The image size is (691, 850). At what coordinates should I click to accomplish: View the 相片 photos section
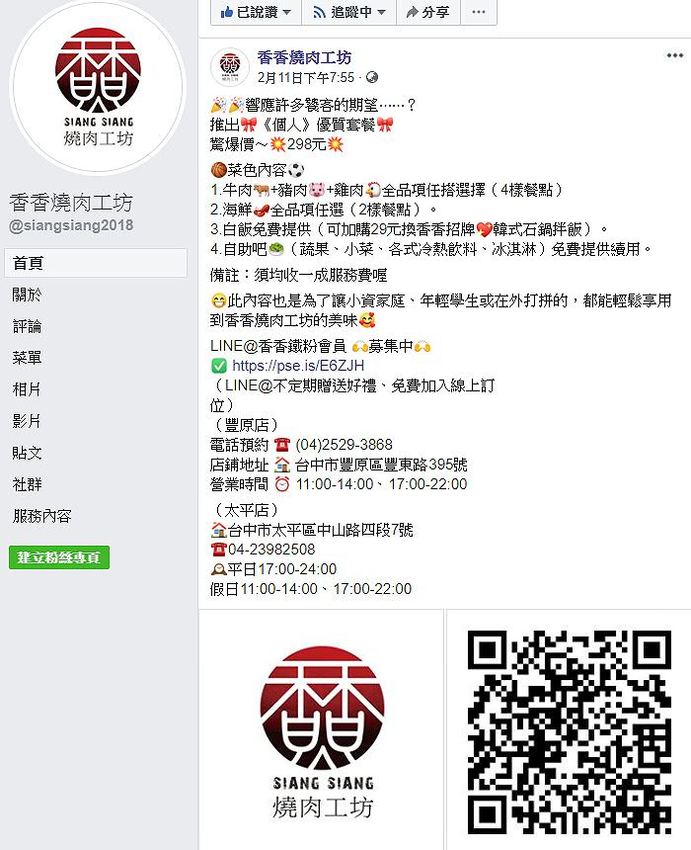27,389
